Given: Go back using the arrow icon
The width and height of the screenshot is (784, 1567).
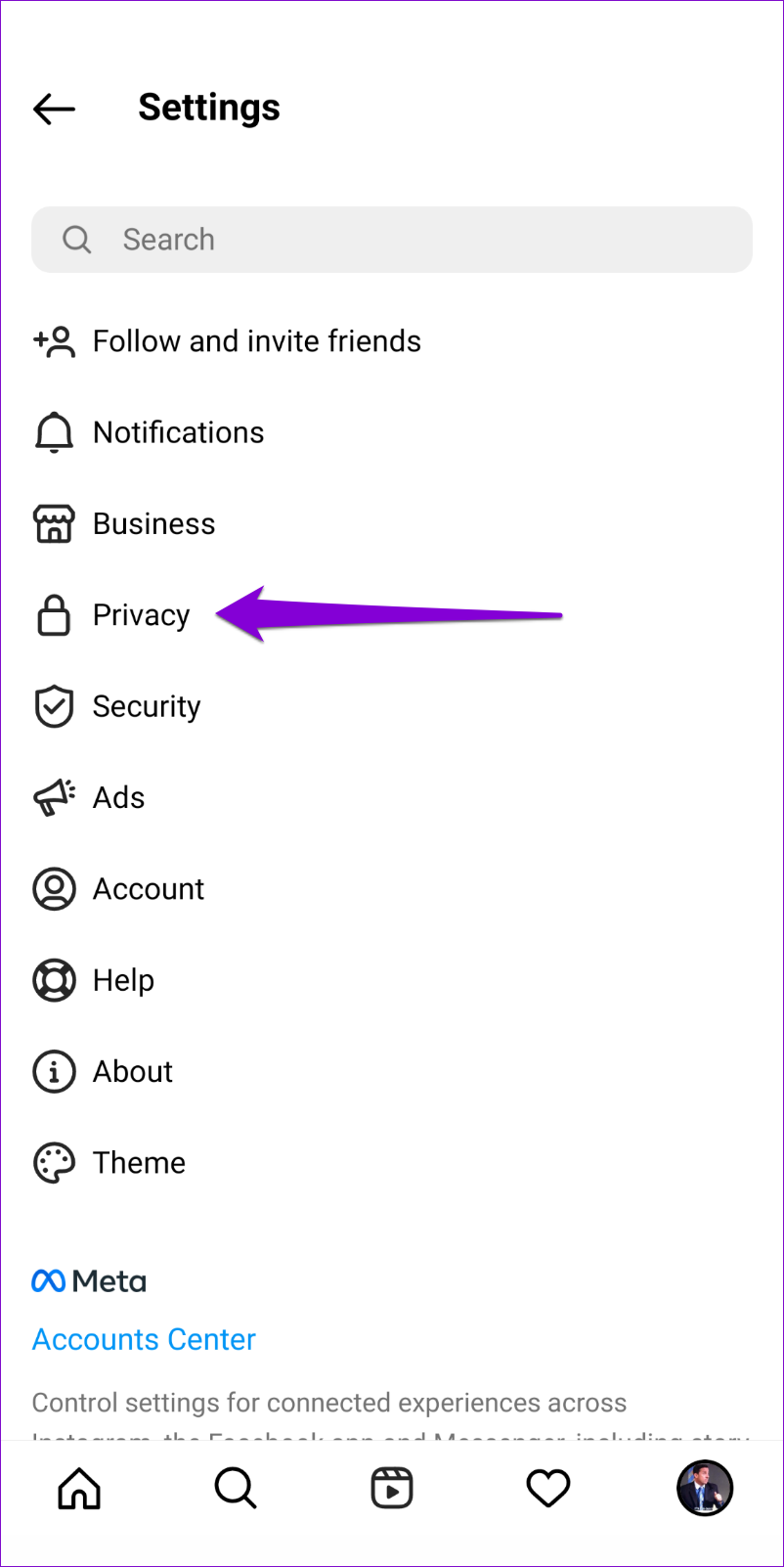Looking at the screenshot, I should point(54,109).
